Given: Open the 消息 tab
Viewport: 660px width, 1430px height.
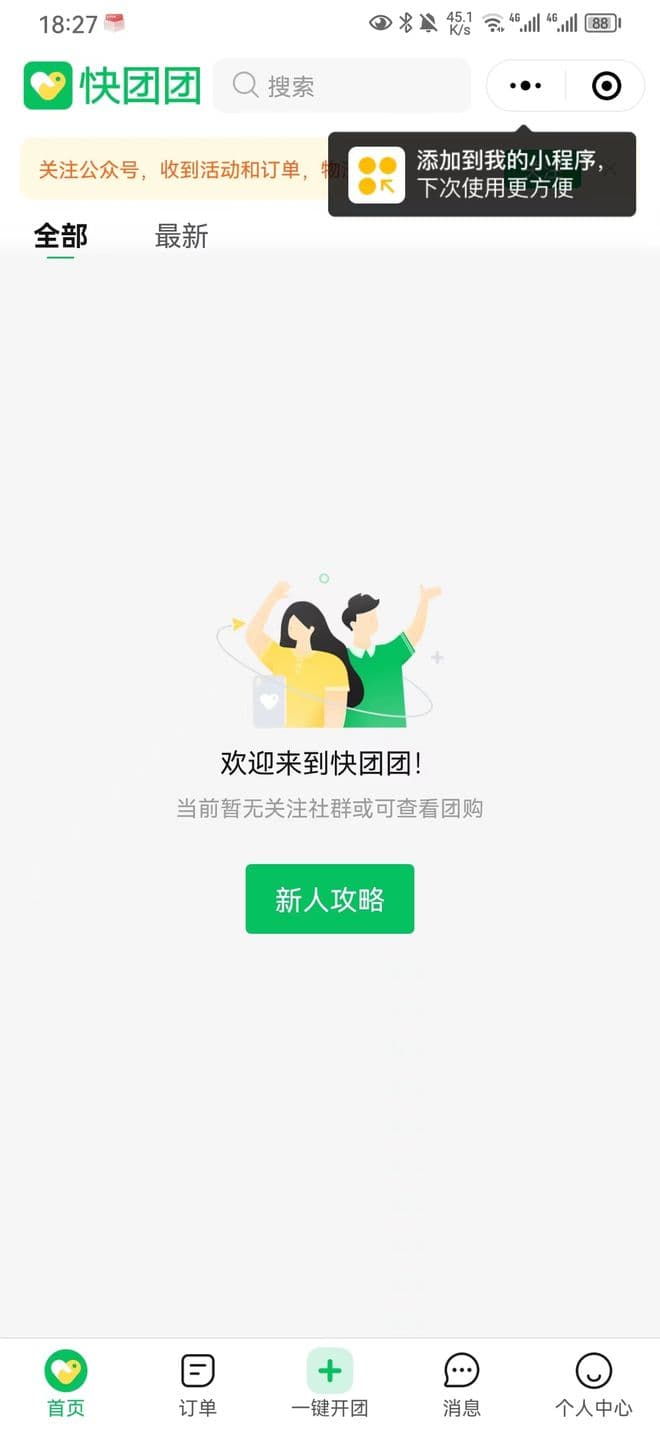Looking at the screenshot, I should [461, 1384].
